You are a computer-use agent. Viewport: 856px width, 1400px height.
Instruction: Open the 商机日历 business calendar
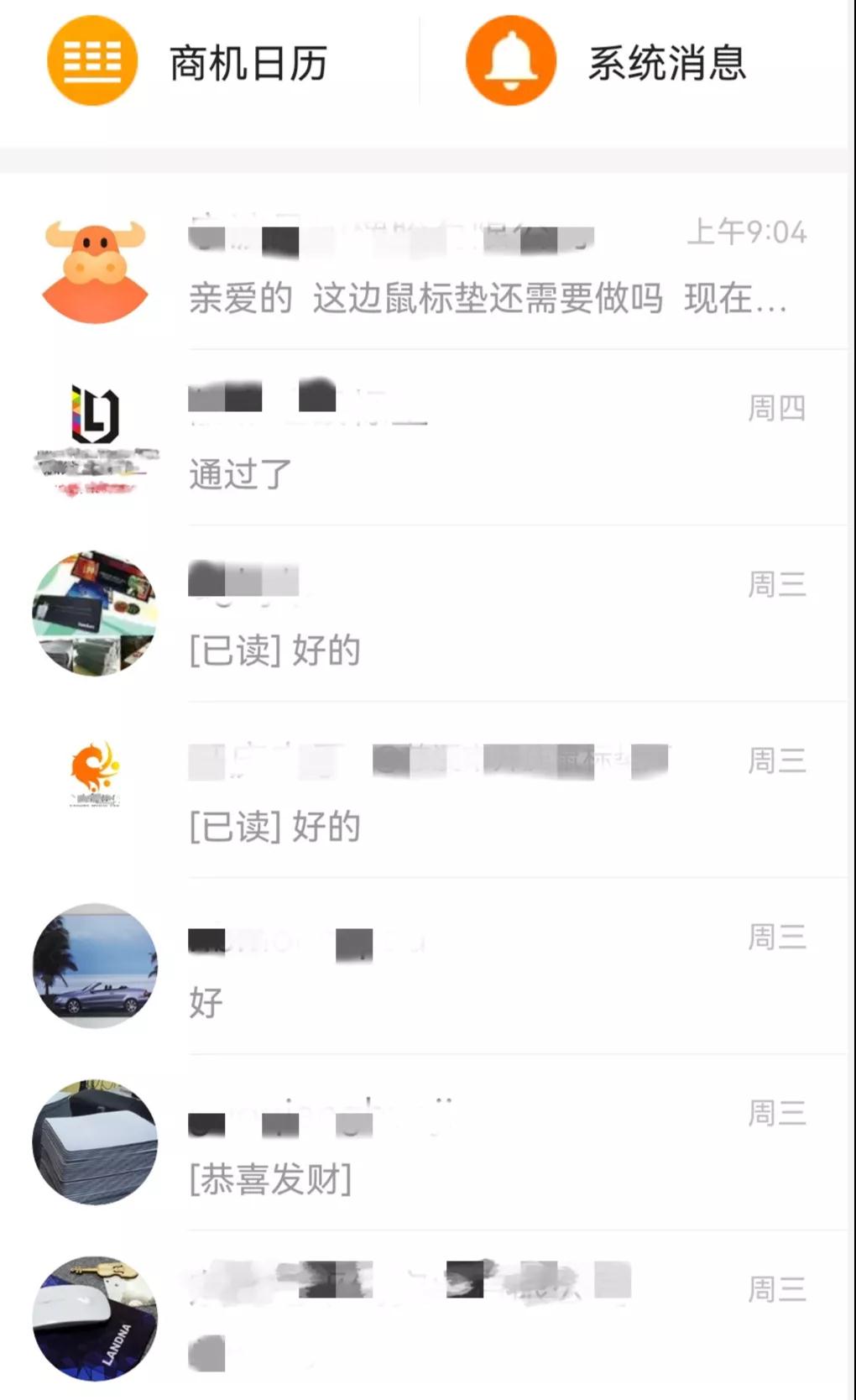coord(189,63)
